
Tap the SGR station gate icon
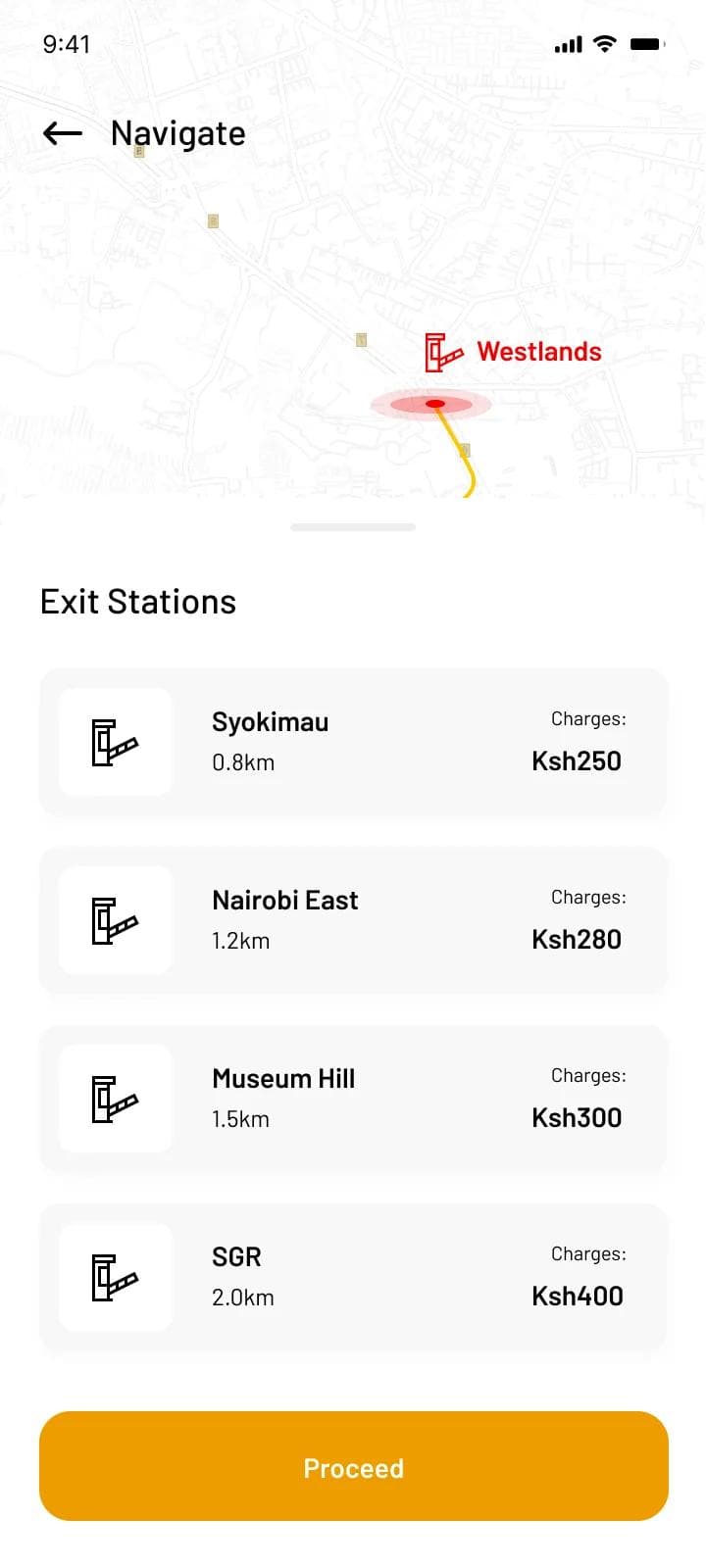[115, 1277]
